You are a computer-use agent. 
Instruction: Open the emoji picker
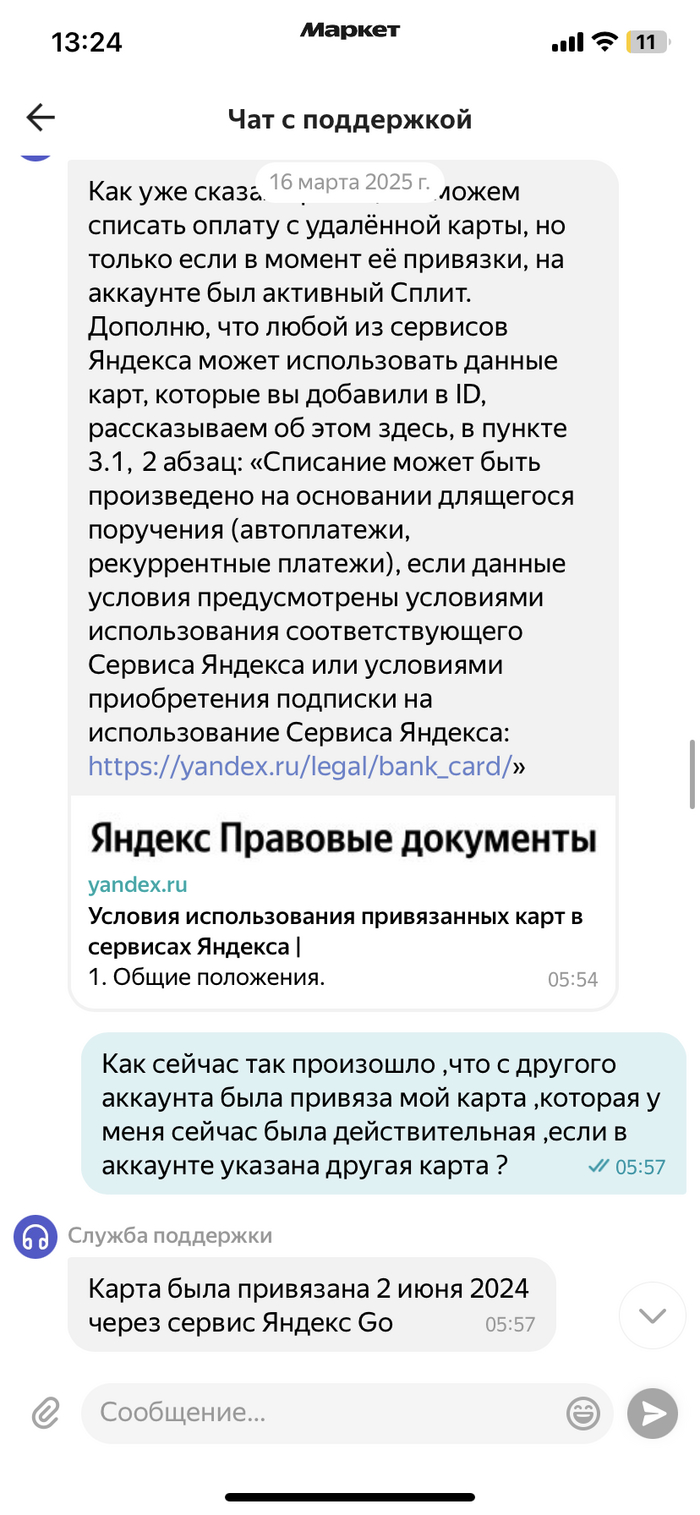pos(583,1413)
